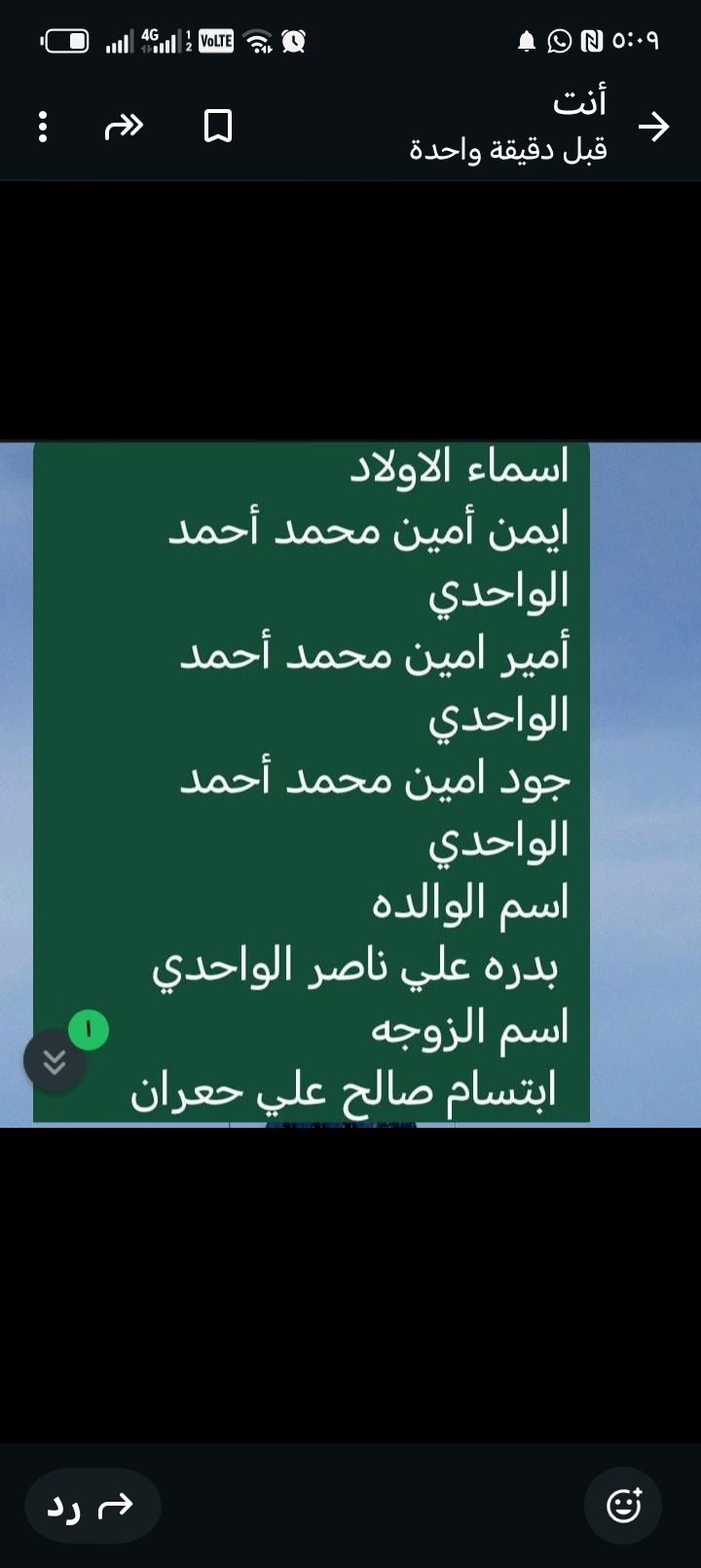The image size is (701, 1568).
Task: Bookmark this message
Action: [218, 127]
